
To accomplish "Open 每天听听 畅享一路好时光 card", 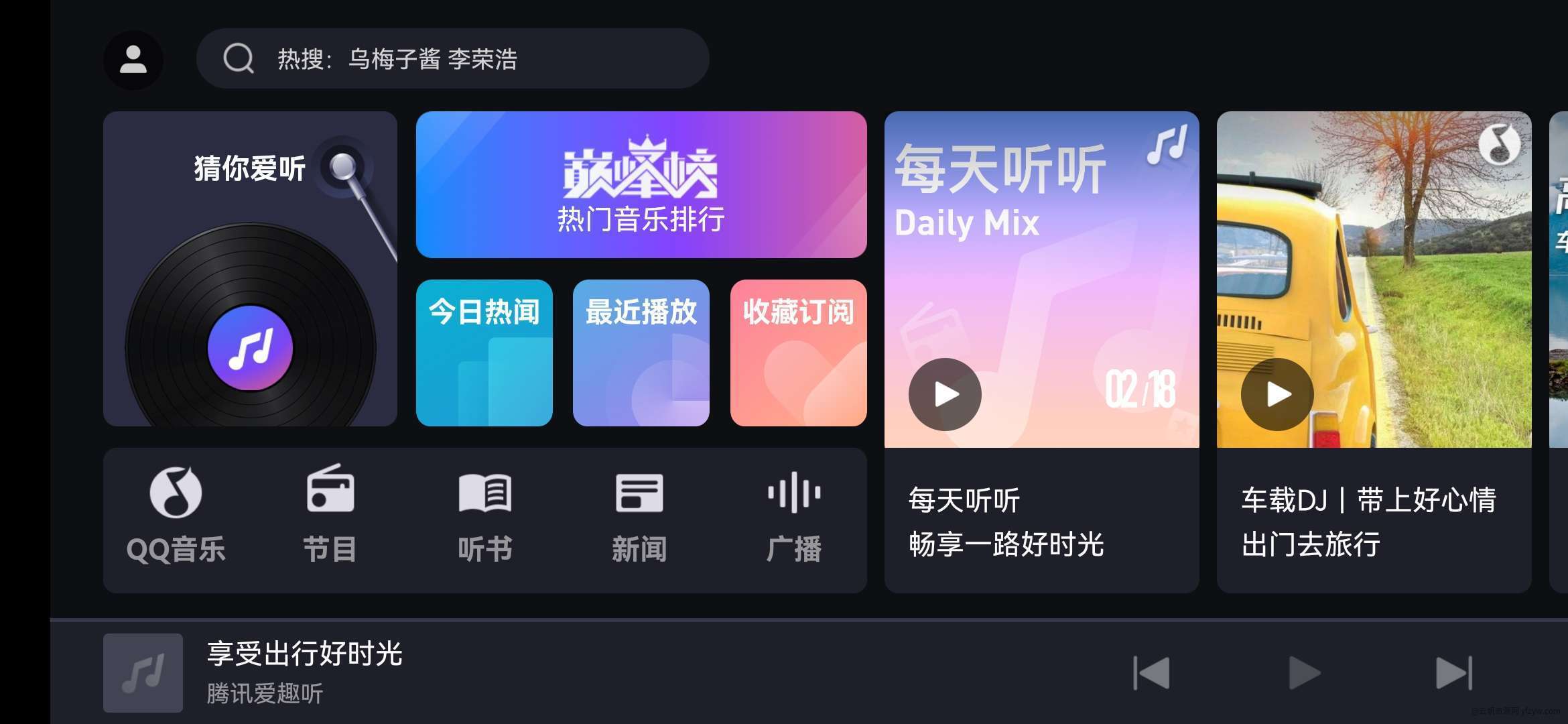I will 1041,522.
